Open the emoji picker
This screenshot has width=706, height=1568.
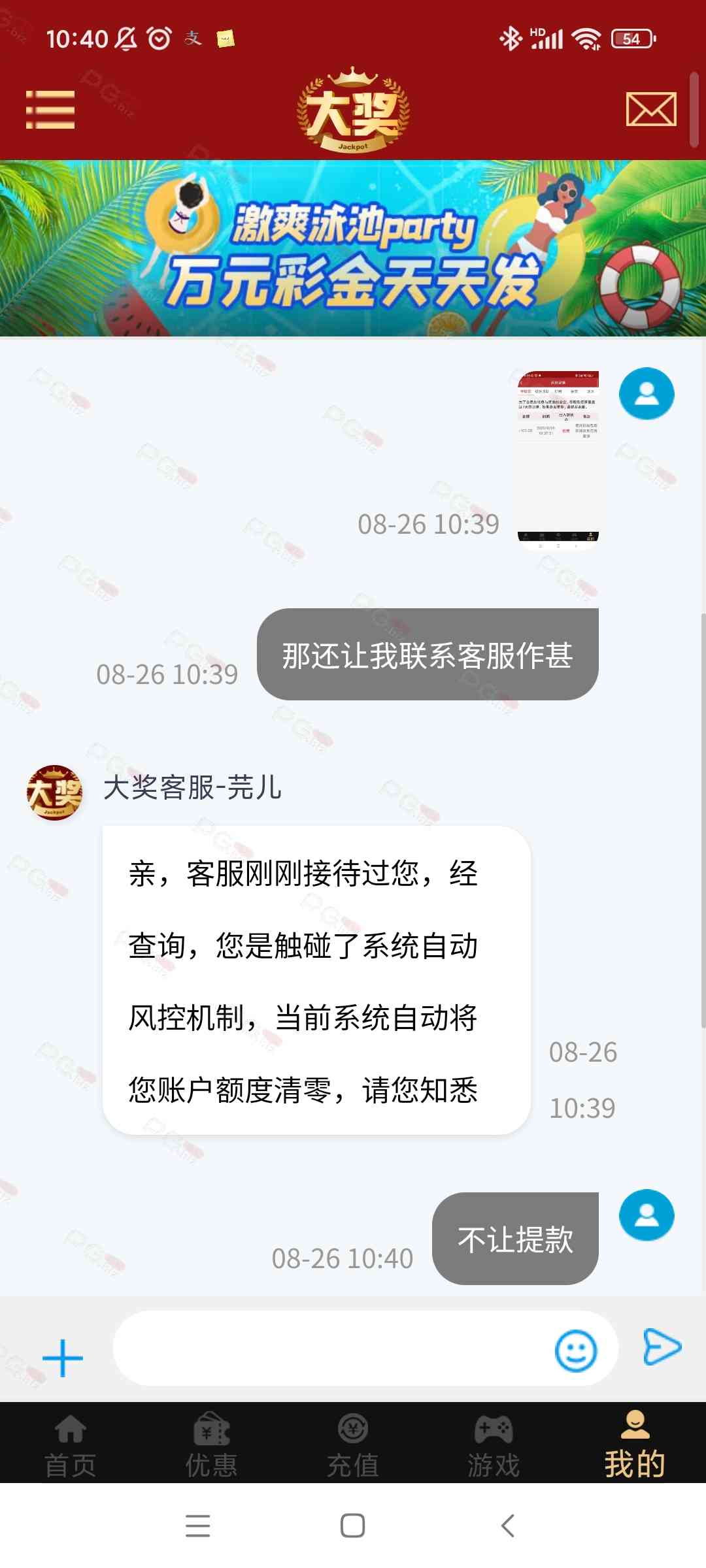coord(575,1350)
